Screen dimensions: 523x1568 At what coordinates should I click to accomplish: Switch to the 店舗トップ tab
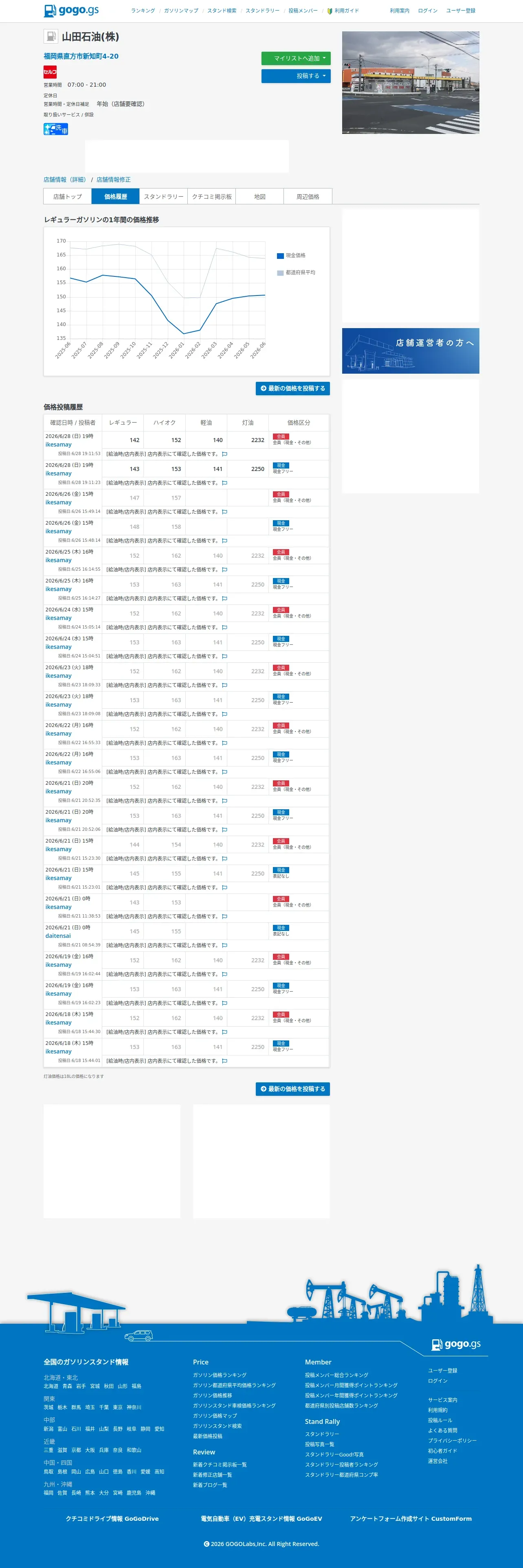[x=68, y=197]
